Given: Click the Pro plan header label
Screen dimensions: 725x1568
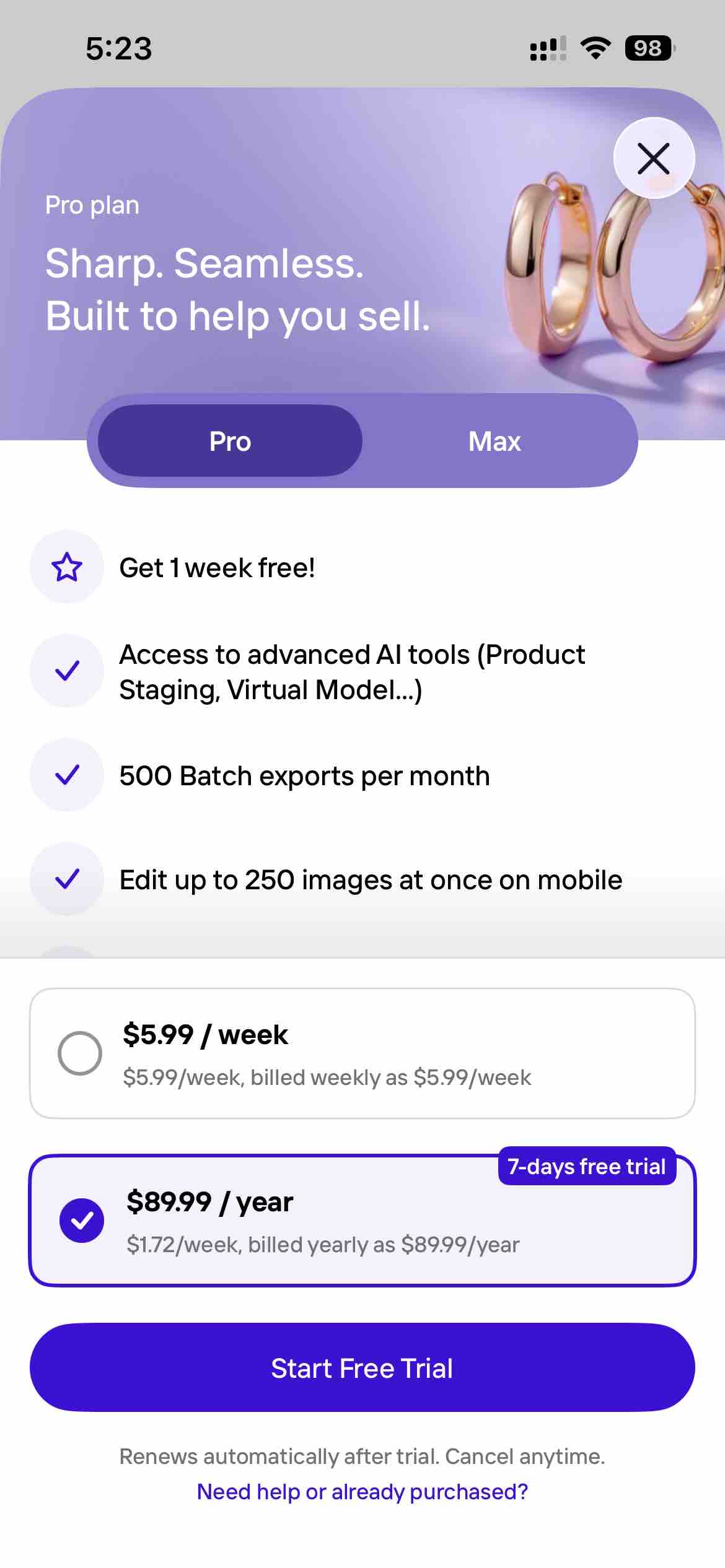Looking at the screenshot, I should [90, 204].
